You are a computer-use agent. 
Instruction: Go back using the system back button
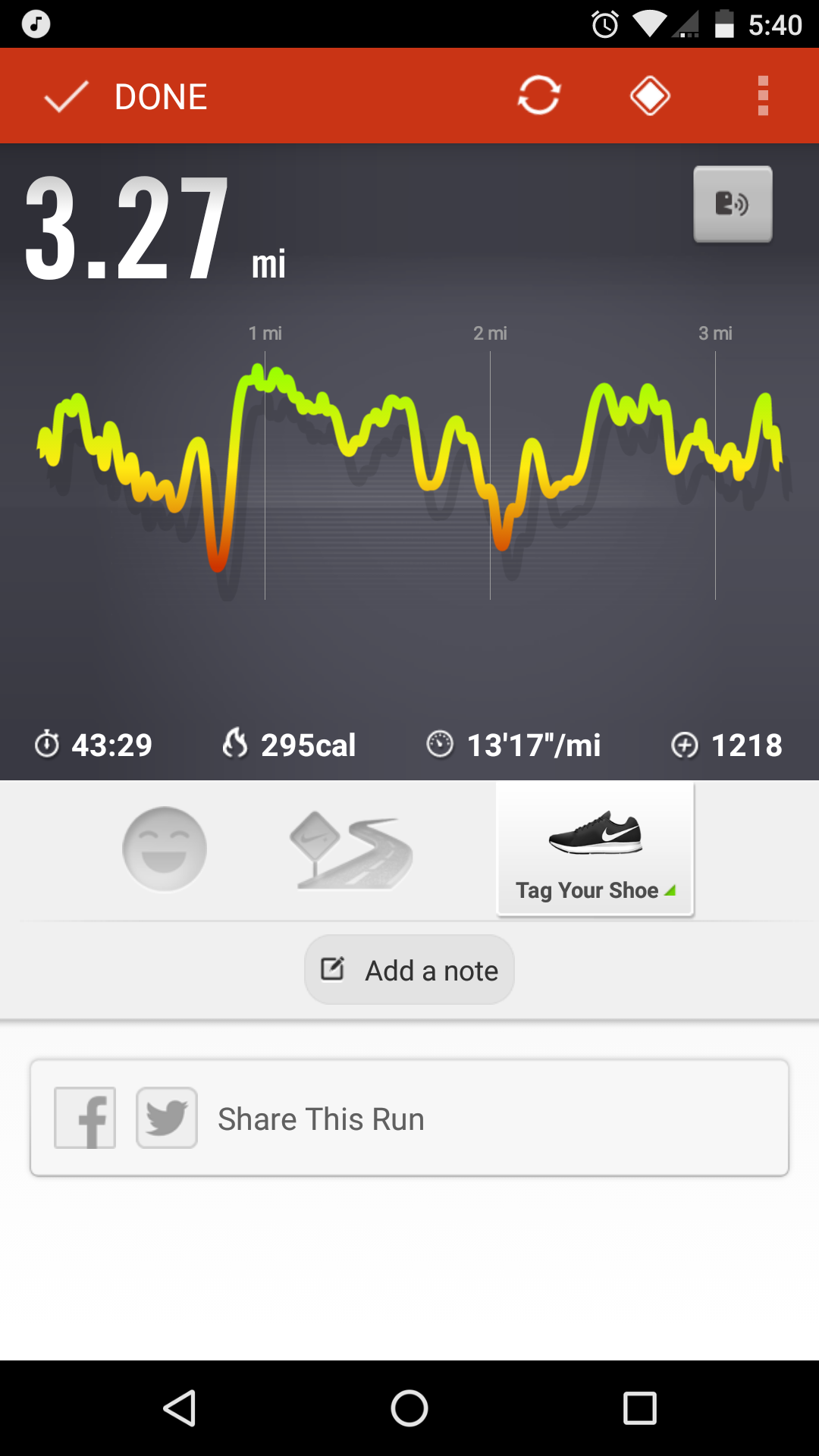pos(180,1408)
